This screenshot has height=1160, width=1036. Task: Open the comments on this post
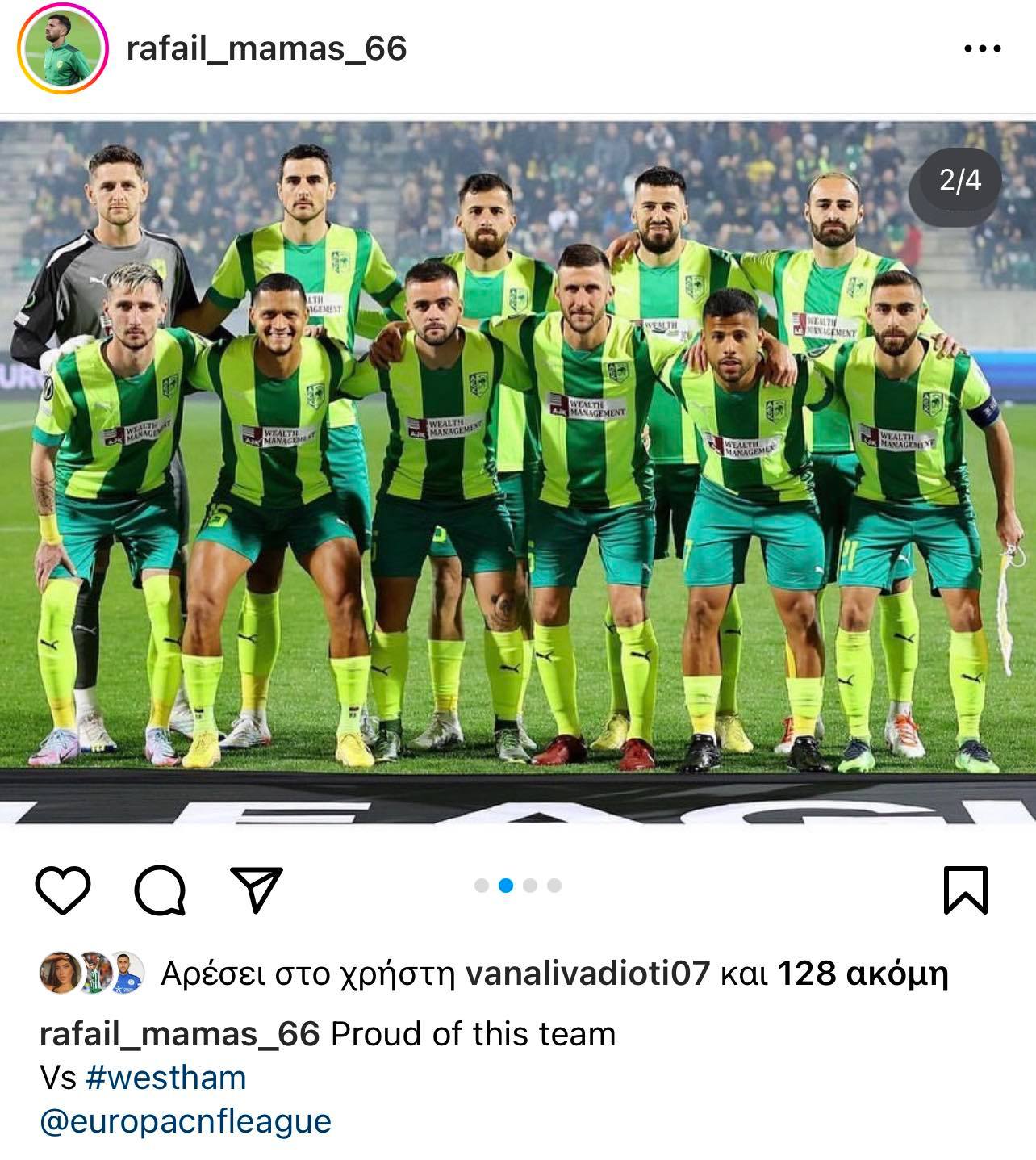coord(160,890)
